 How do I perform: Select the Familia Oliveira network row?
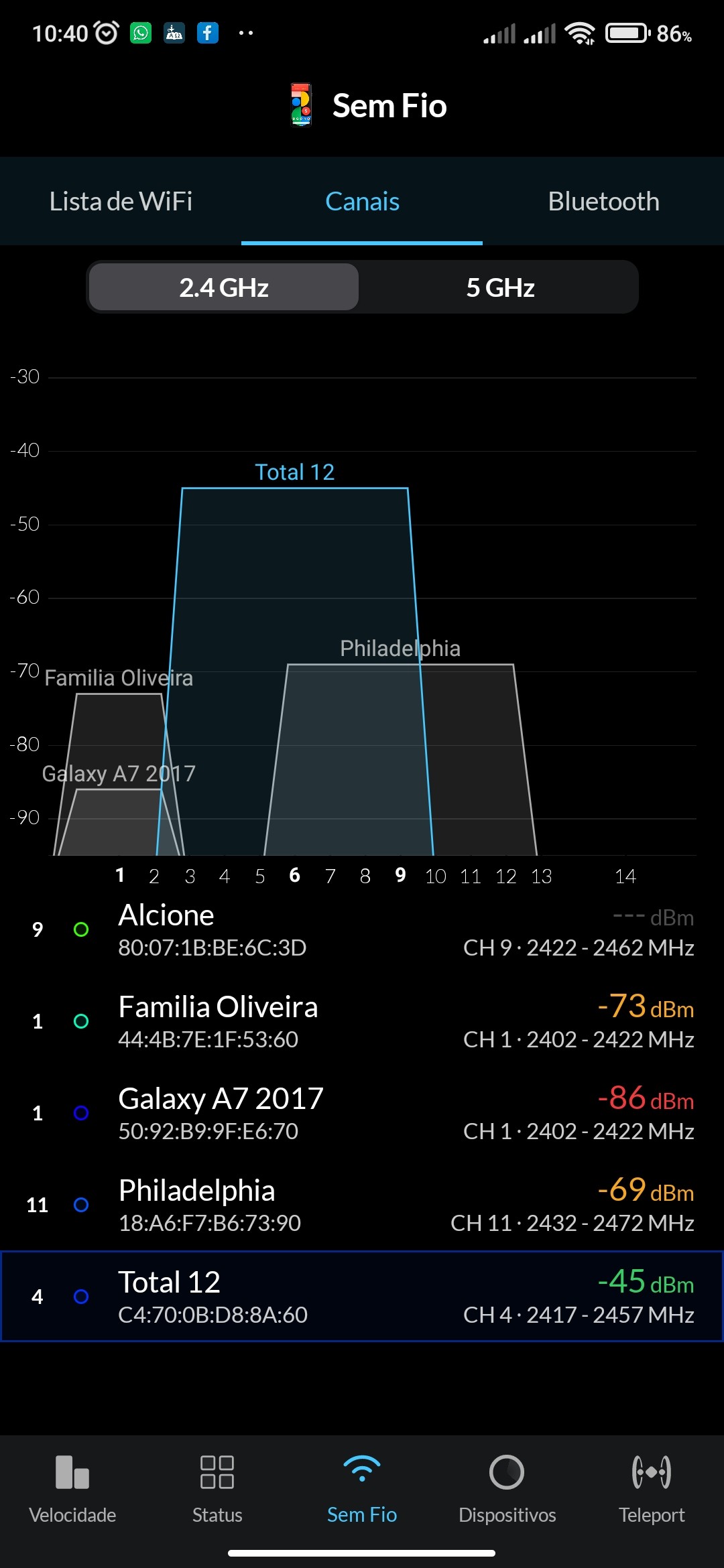(x=362, y=1022)
